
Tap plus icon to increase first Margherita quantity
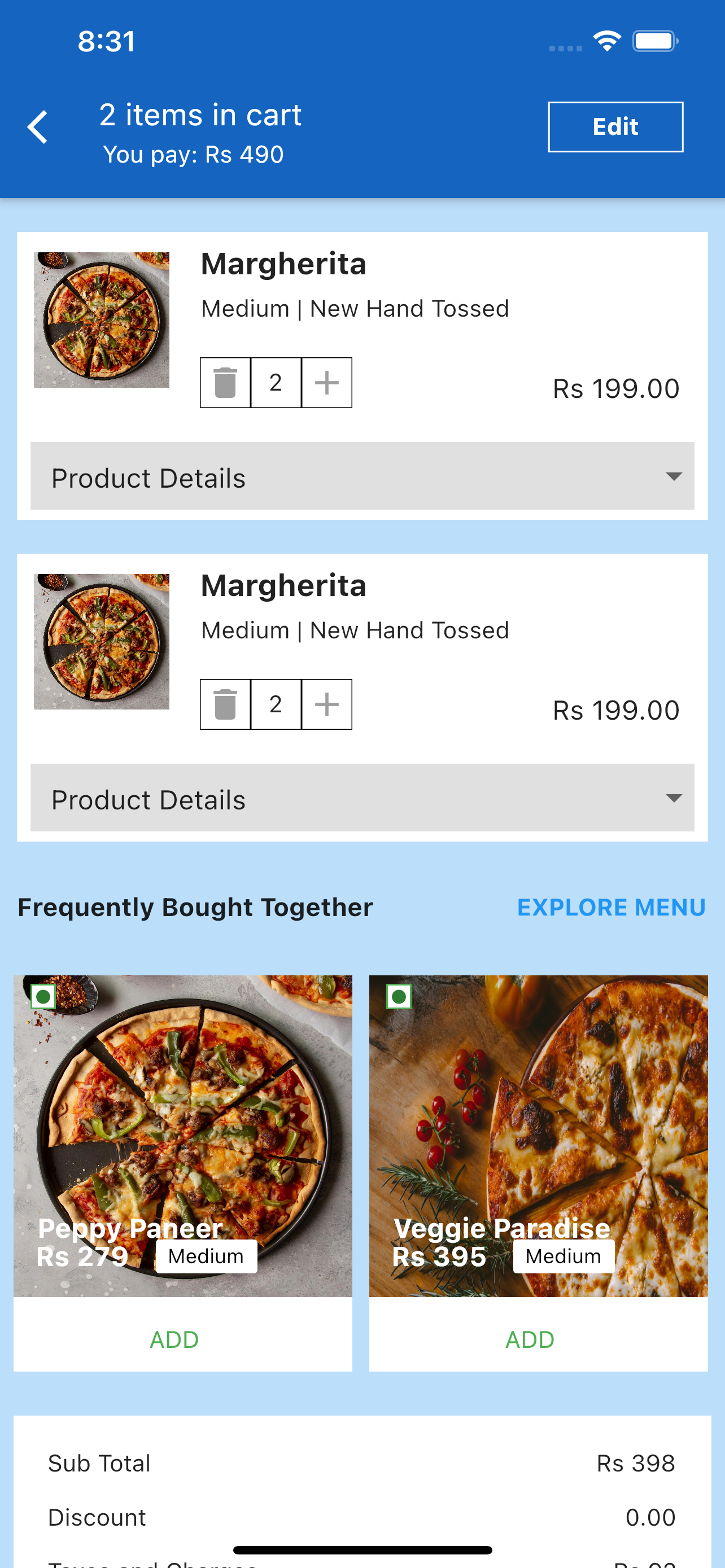point(327,382)
